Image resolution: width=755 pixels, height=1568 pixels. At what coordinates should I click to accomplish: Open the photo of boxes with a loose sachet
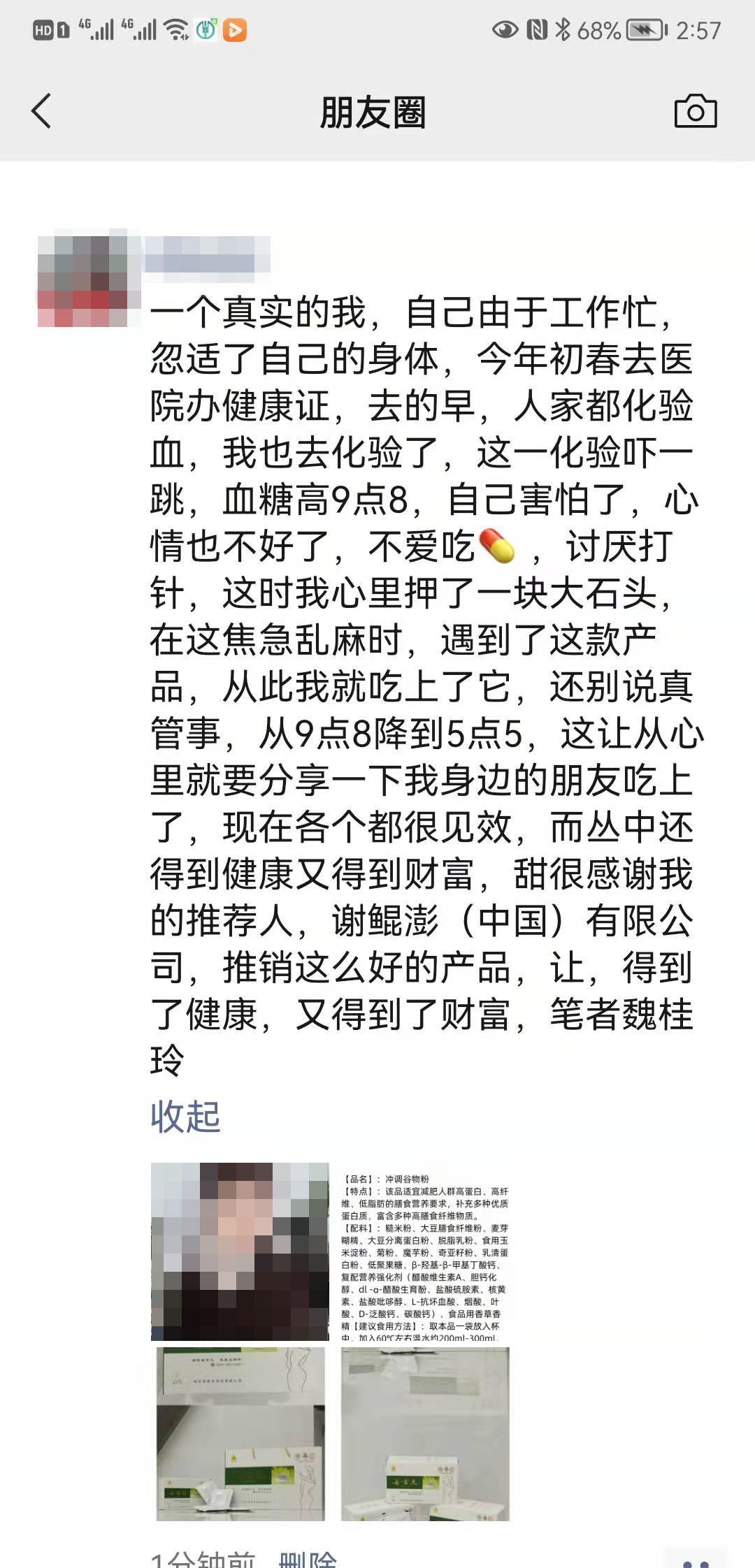tap(240, 1434)
